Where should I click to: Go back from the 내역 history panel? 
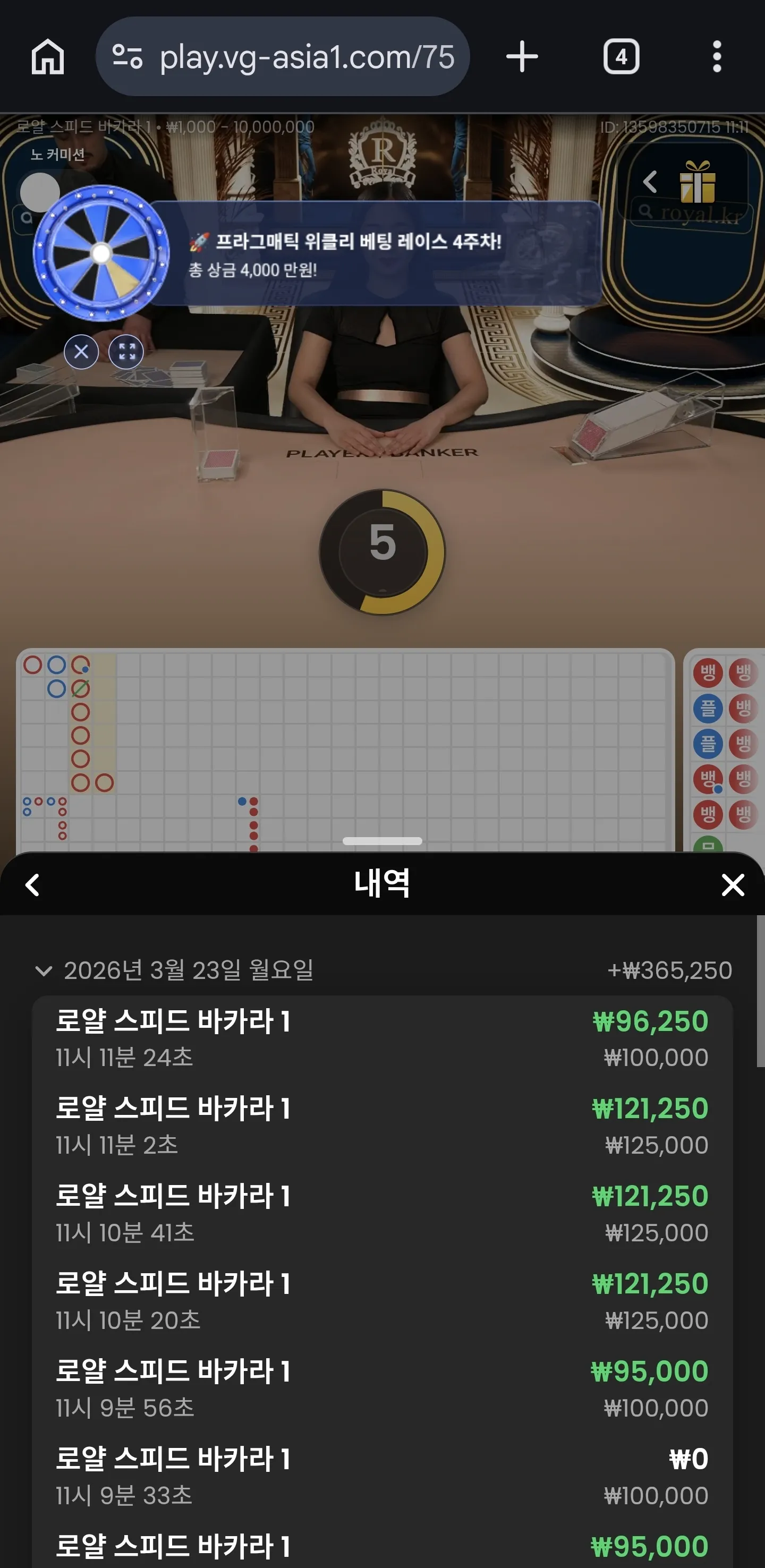[x=33, y=884]
